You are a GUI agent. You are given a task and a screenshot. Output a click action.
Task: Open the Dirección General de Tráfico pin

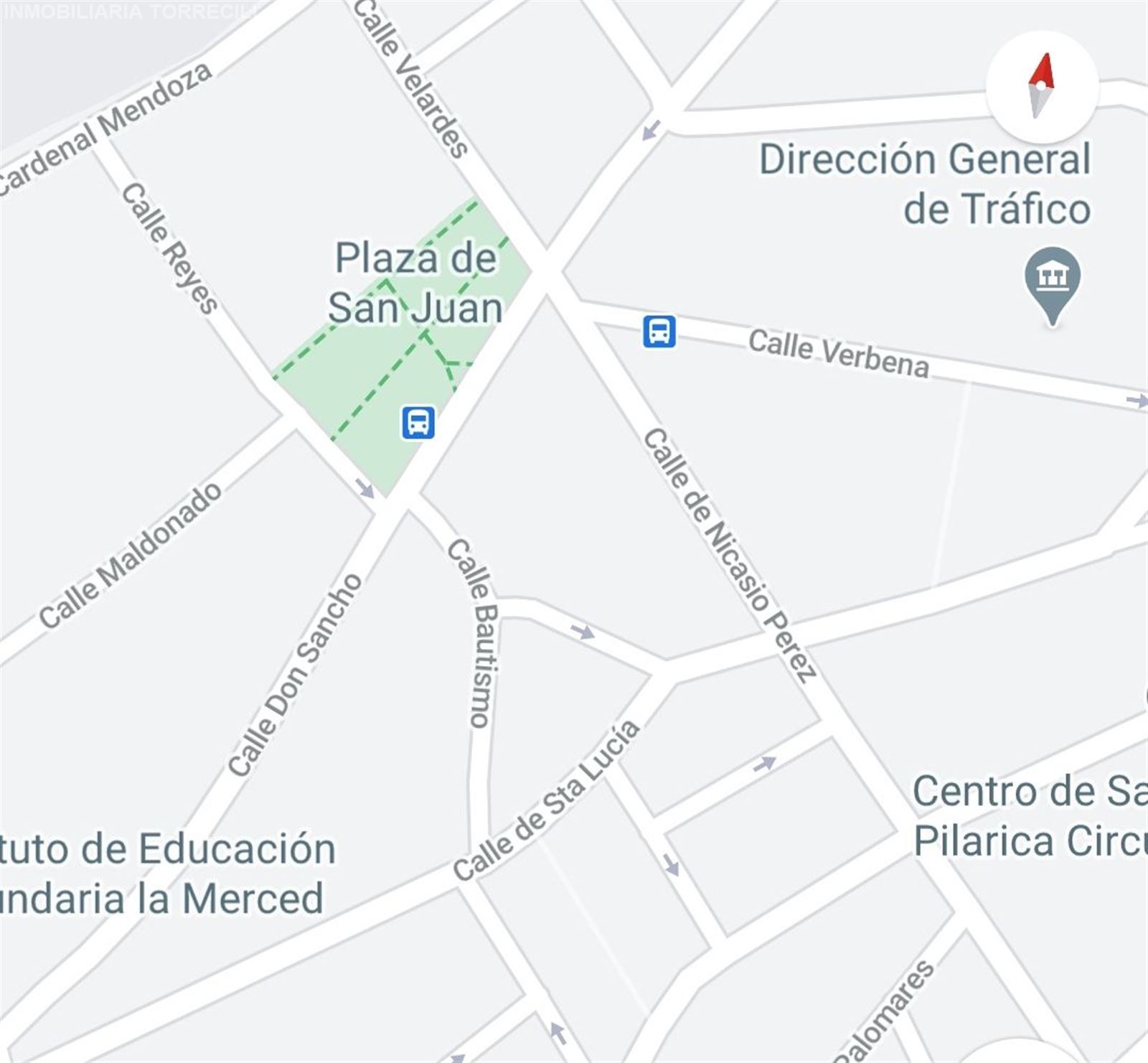1052,278
